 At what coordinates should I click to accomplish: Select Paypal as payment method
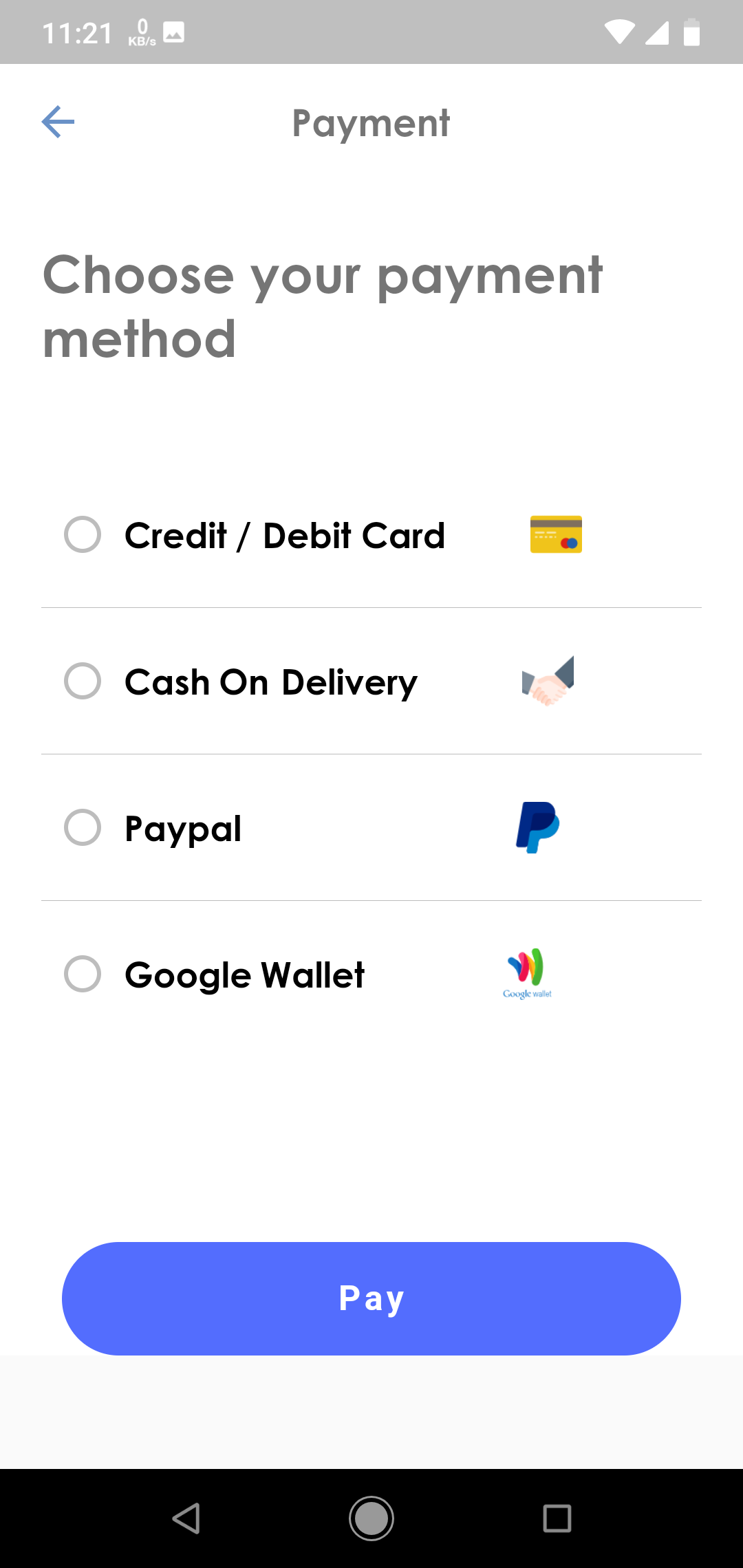point(83,827)
